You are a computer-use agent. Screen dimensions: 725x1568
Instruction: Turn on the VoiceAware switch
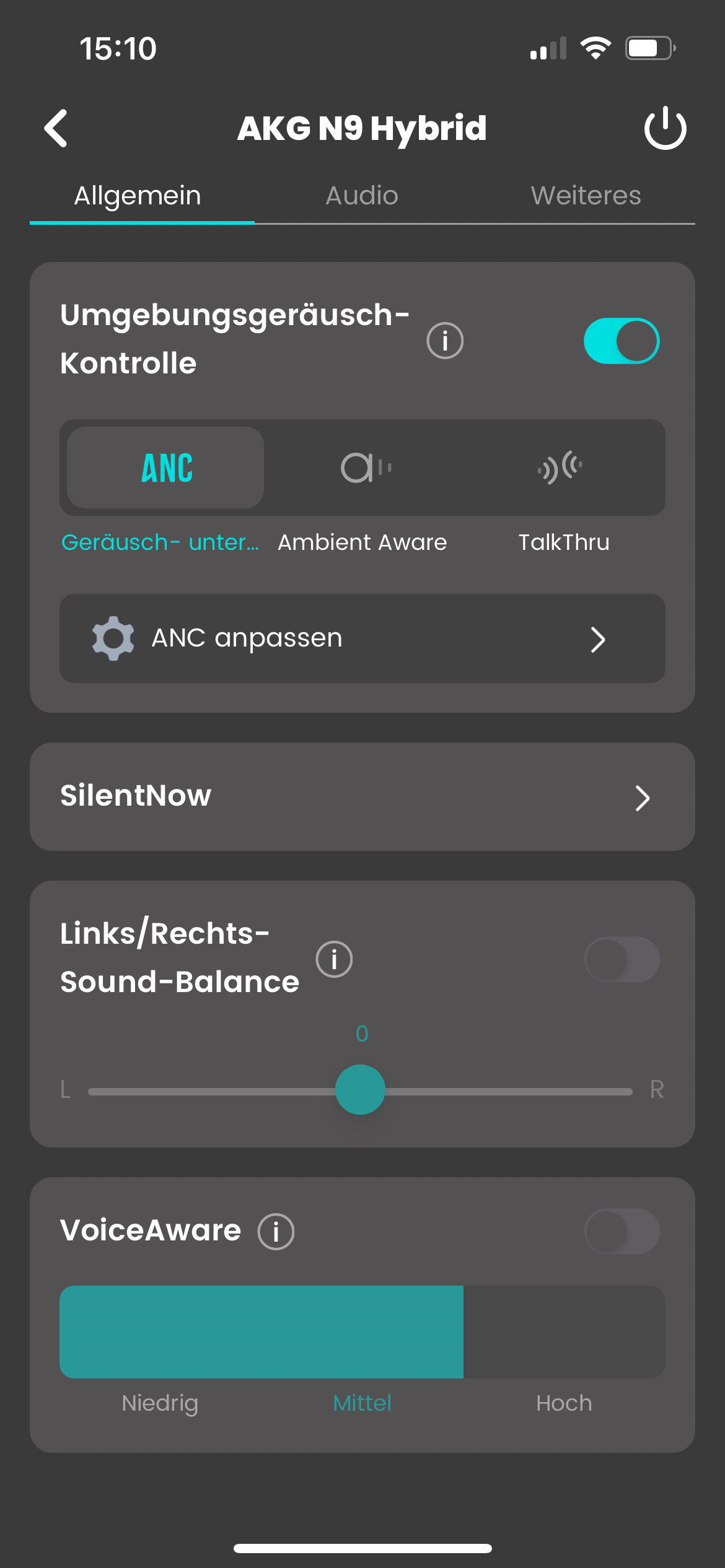click(622, 1231)
